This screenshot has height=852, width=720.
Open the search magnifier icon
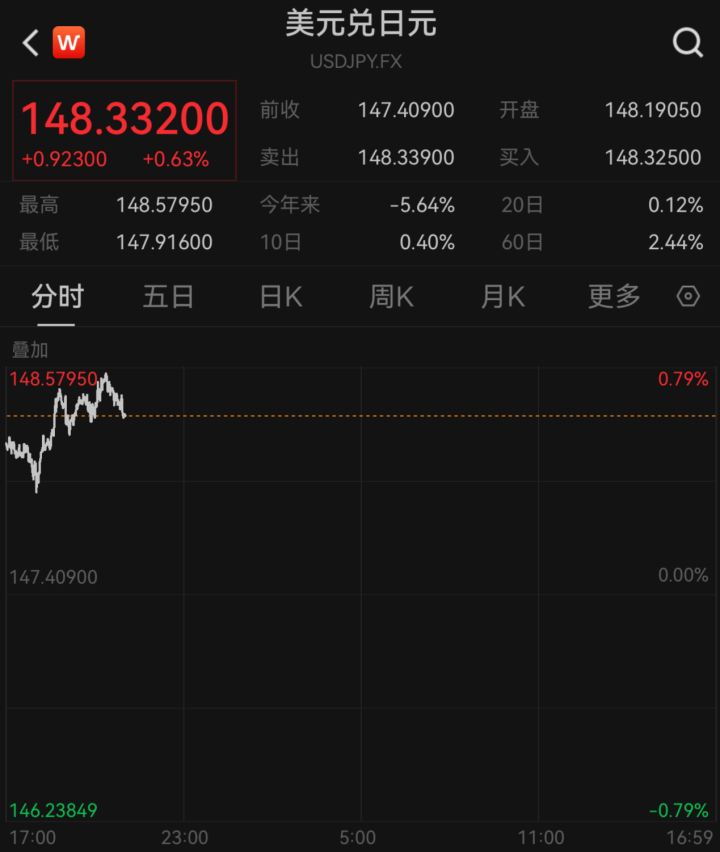(x=687, y=43)
